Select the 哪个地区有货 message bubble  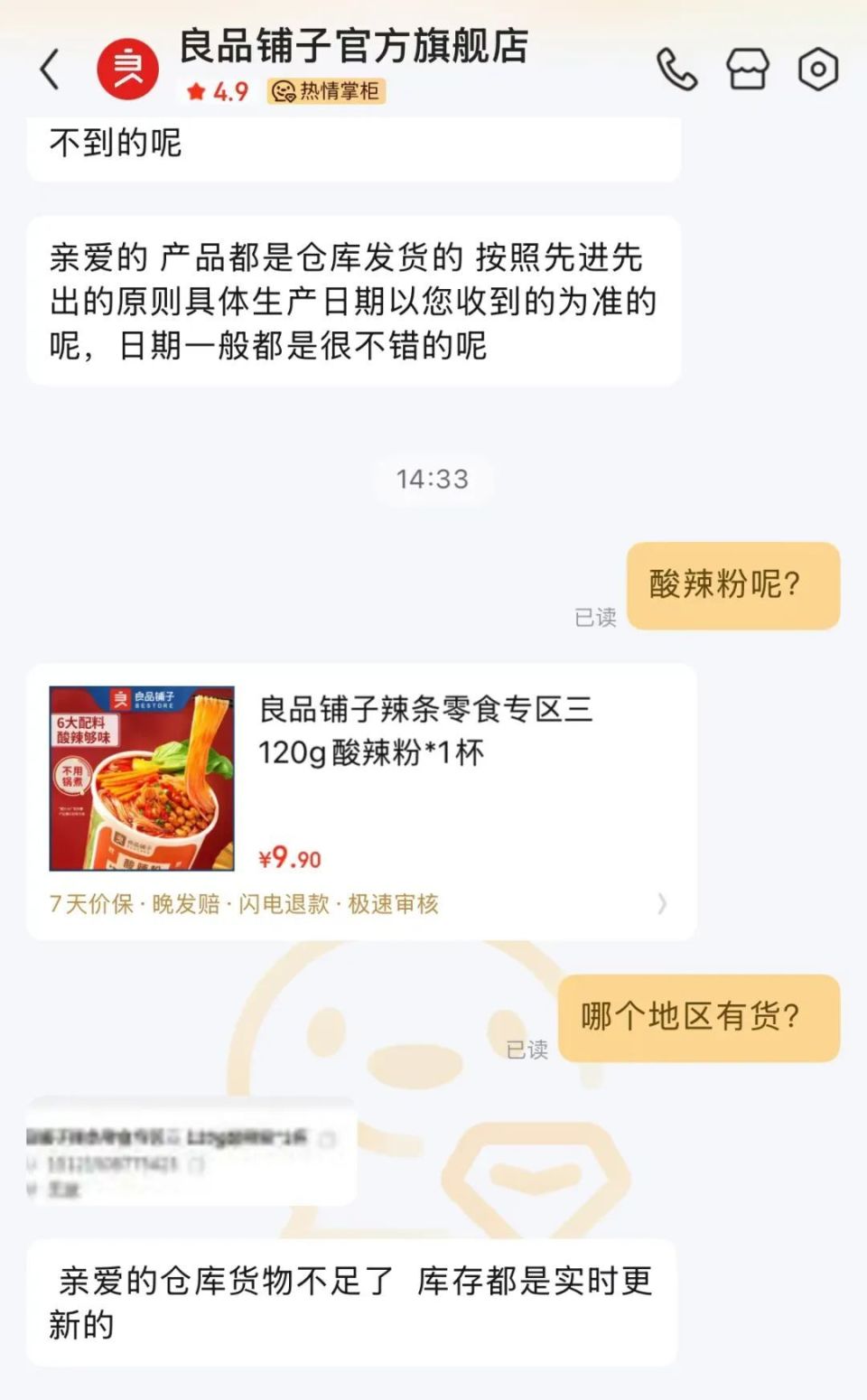click(700, 1017)
